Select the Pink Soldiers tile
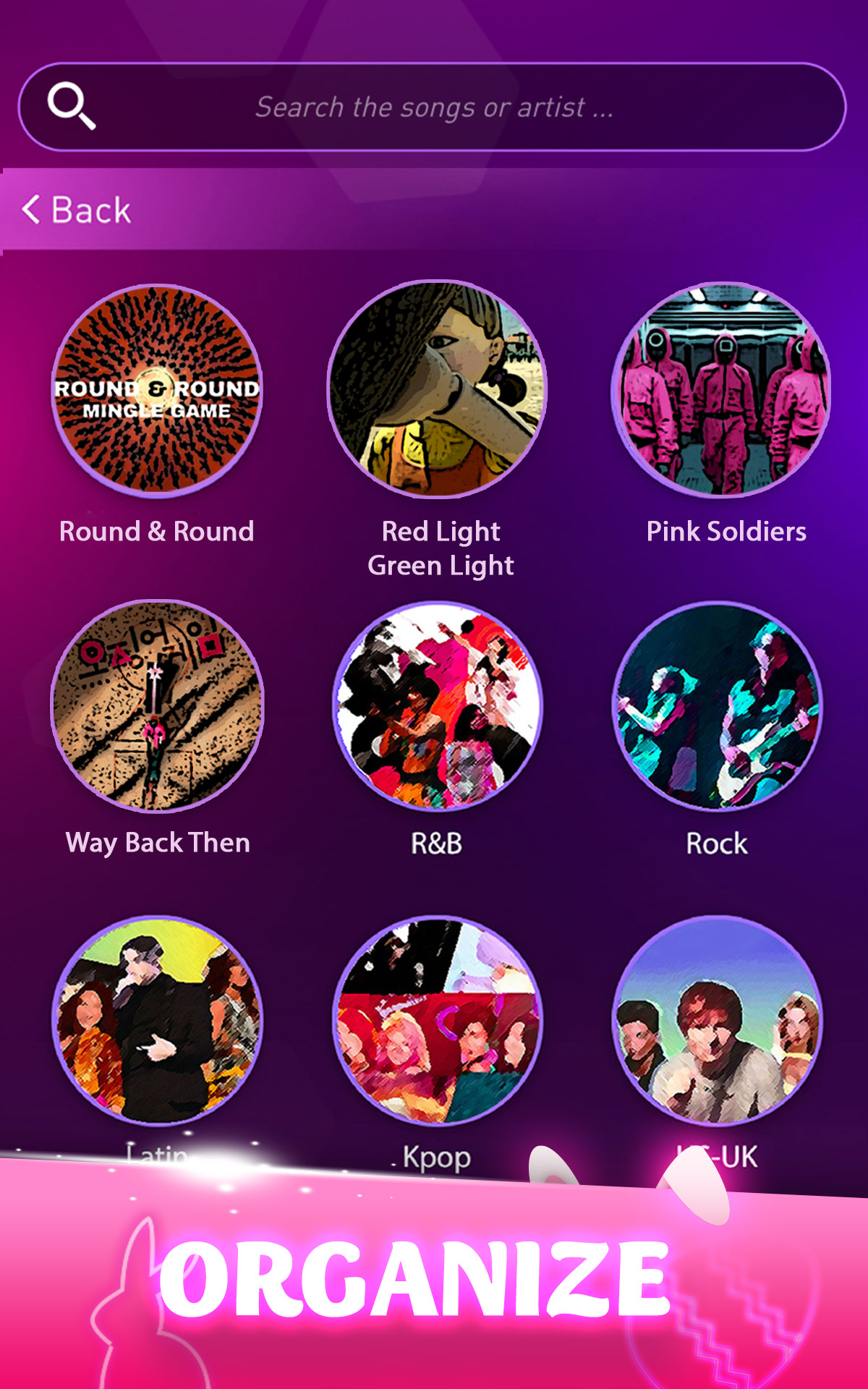Image resolution: width=868 pixels, height=1389 pixels. point(720,389)
